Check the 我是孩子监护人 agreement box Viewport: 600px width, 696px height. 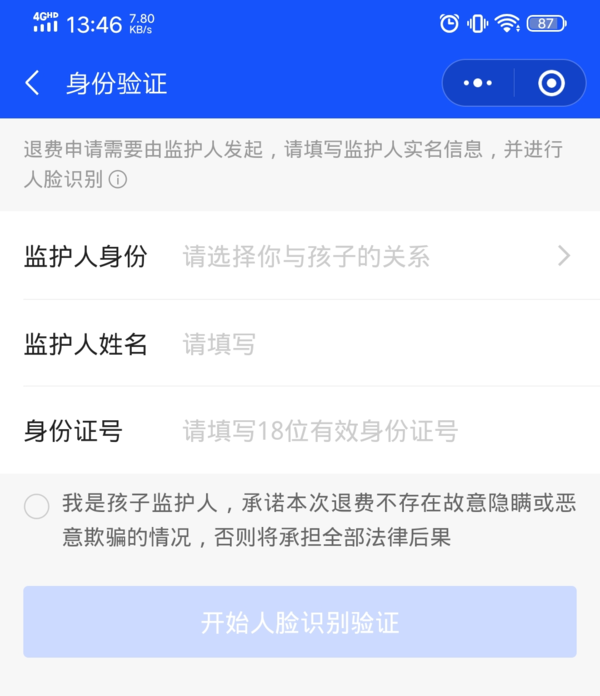(36, 507)
